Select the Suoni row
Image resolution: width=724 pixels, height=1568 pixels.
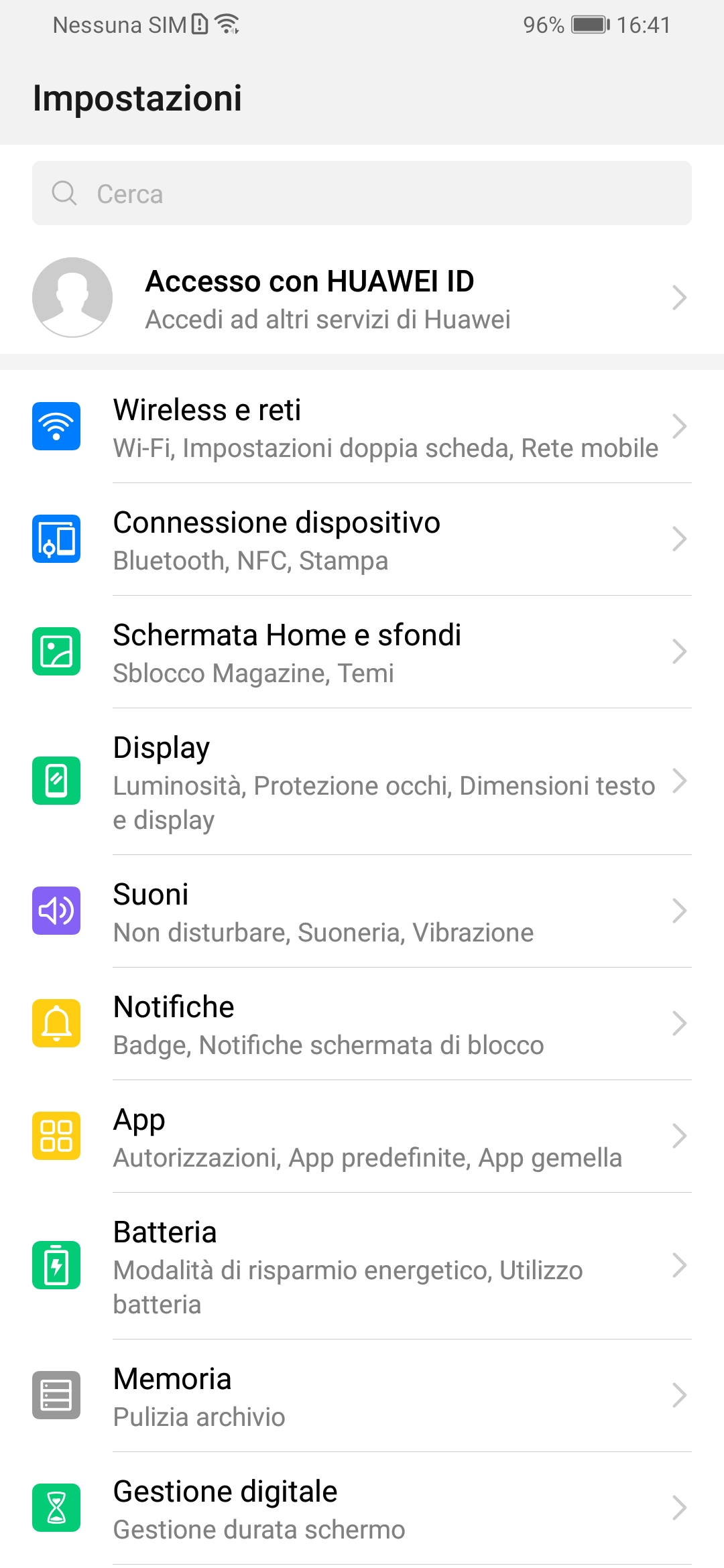(x=362, y=911)
